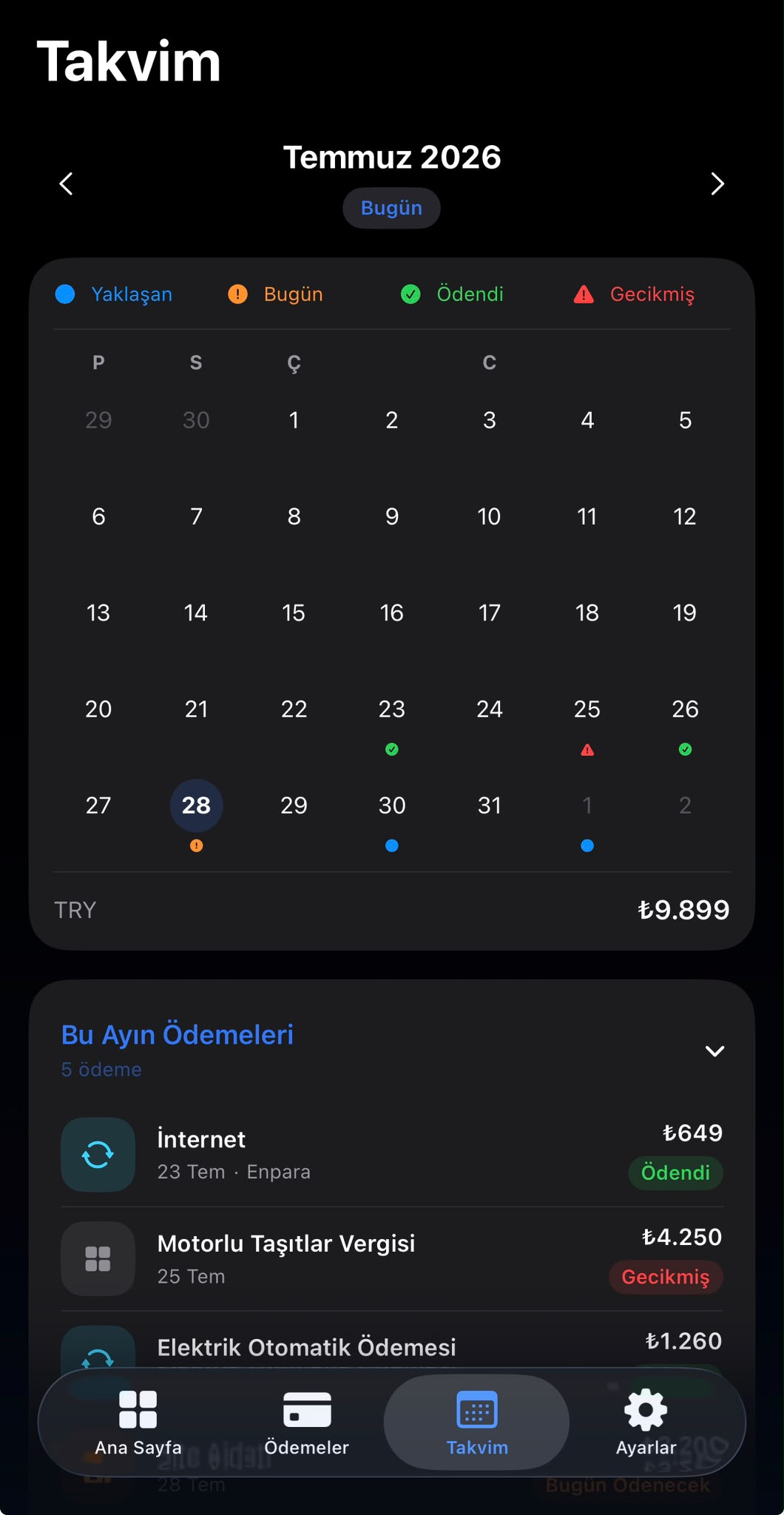Go to the previous month
The width and height of the screenshot is (784, 1515).
66,183
